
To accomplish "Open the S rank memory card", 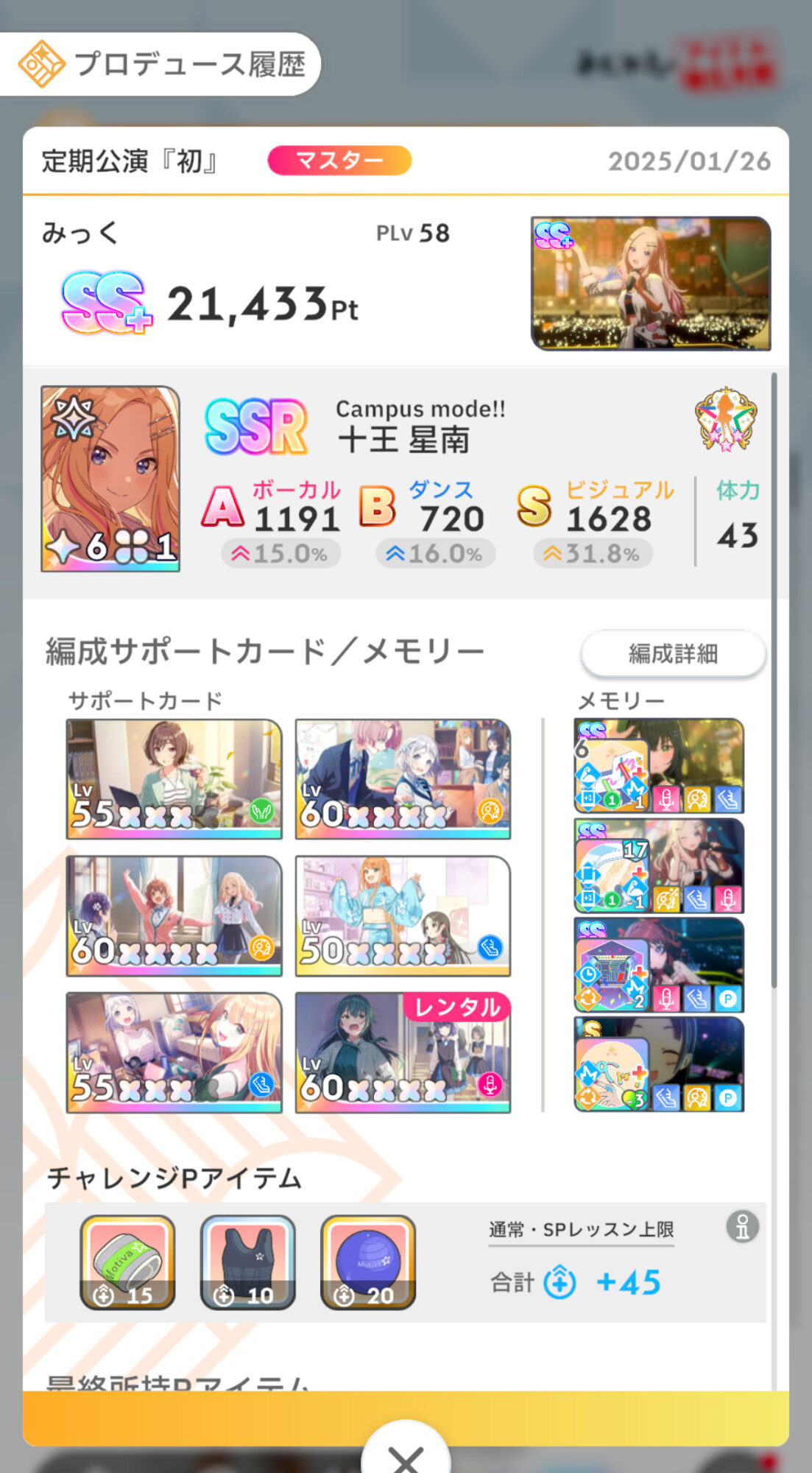I will (x=659, y=1064).
